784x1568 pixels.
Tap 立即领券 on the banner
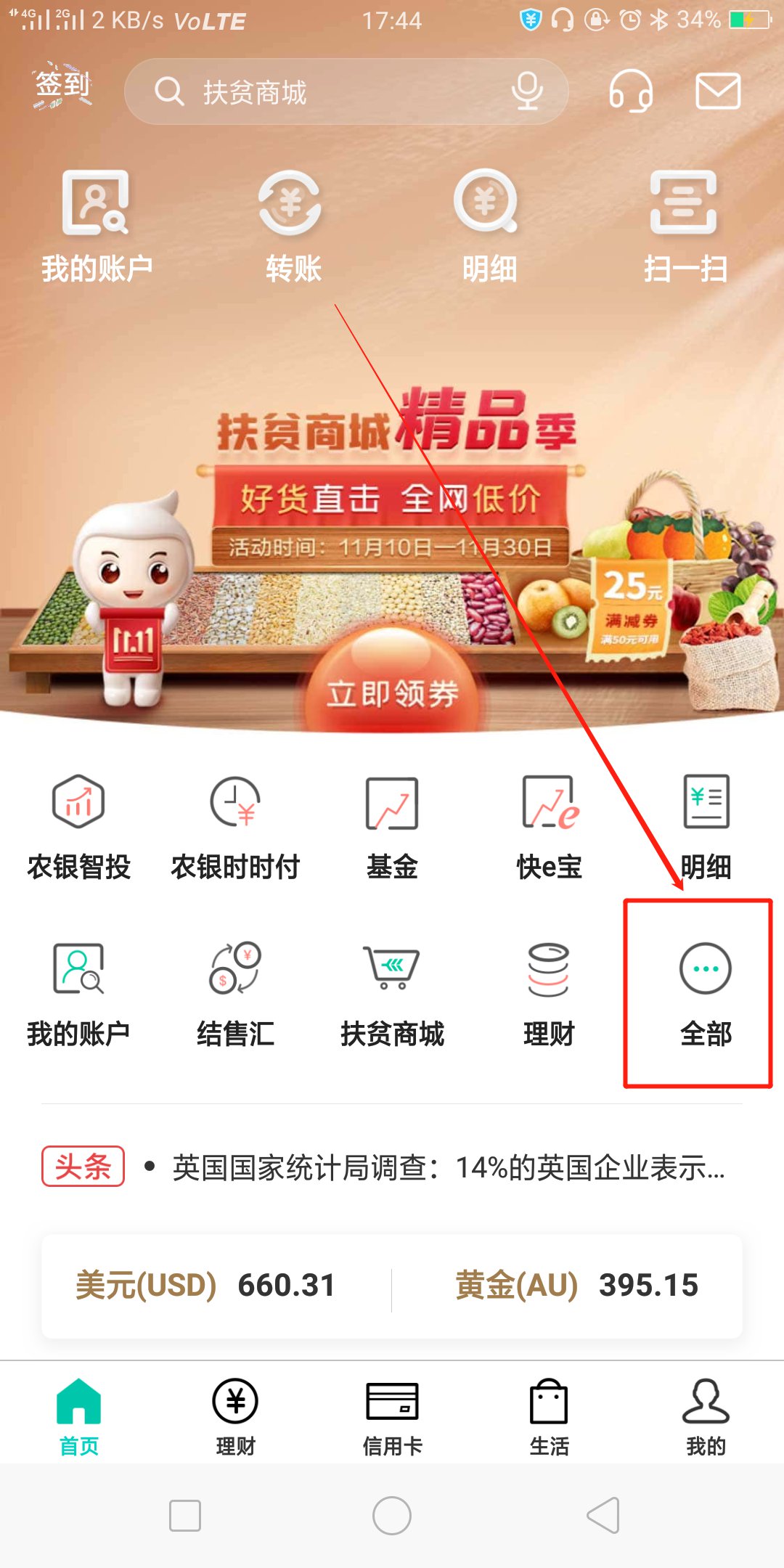coord(393,693)
